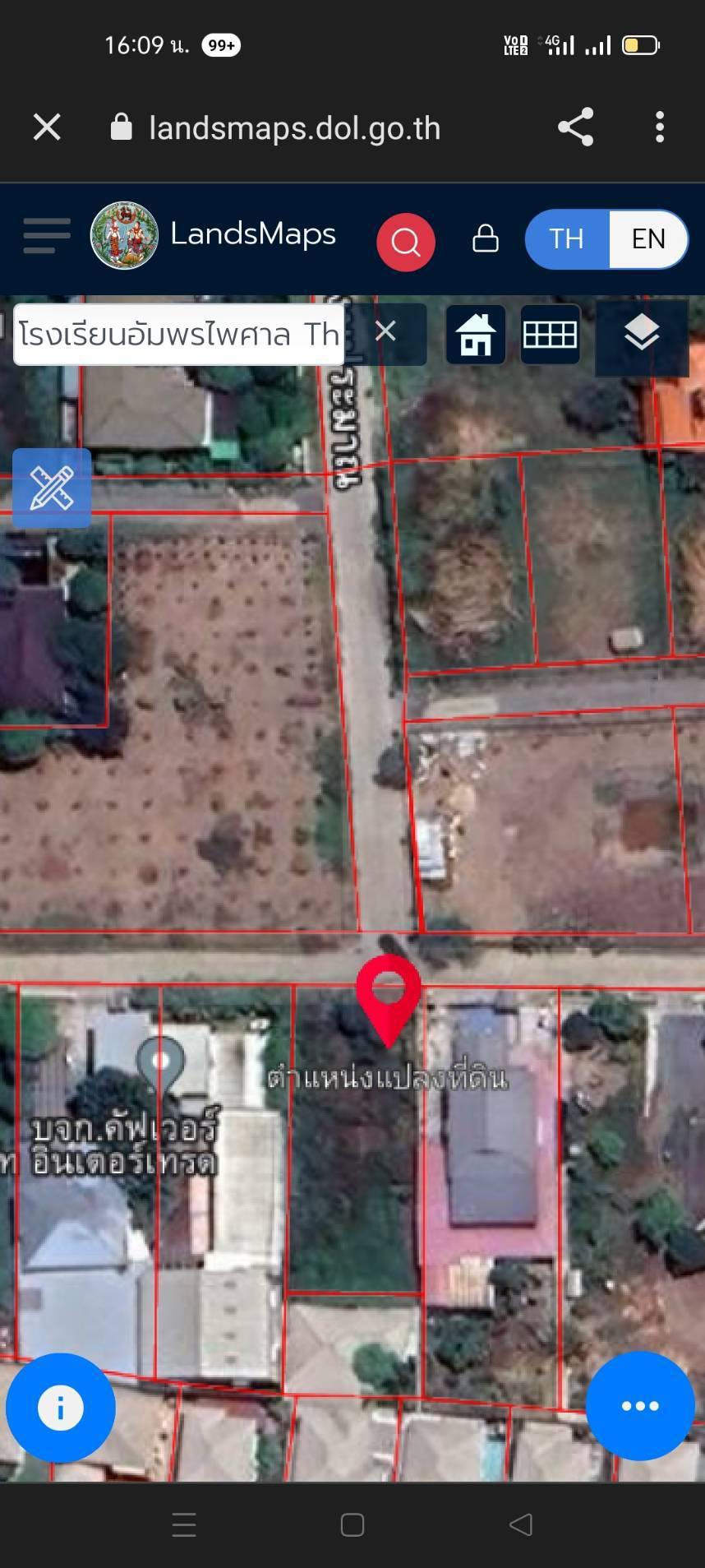The height and width of the screenshot is (1568, 705).
Task: Open the LandsMaps hamburger menu
Action: [46, 236]
